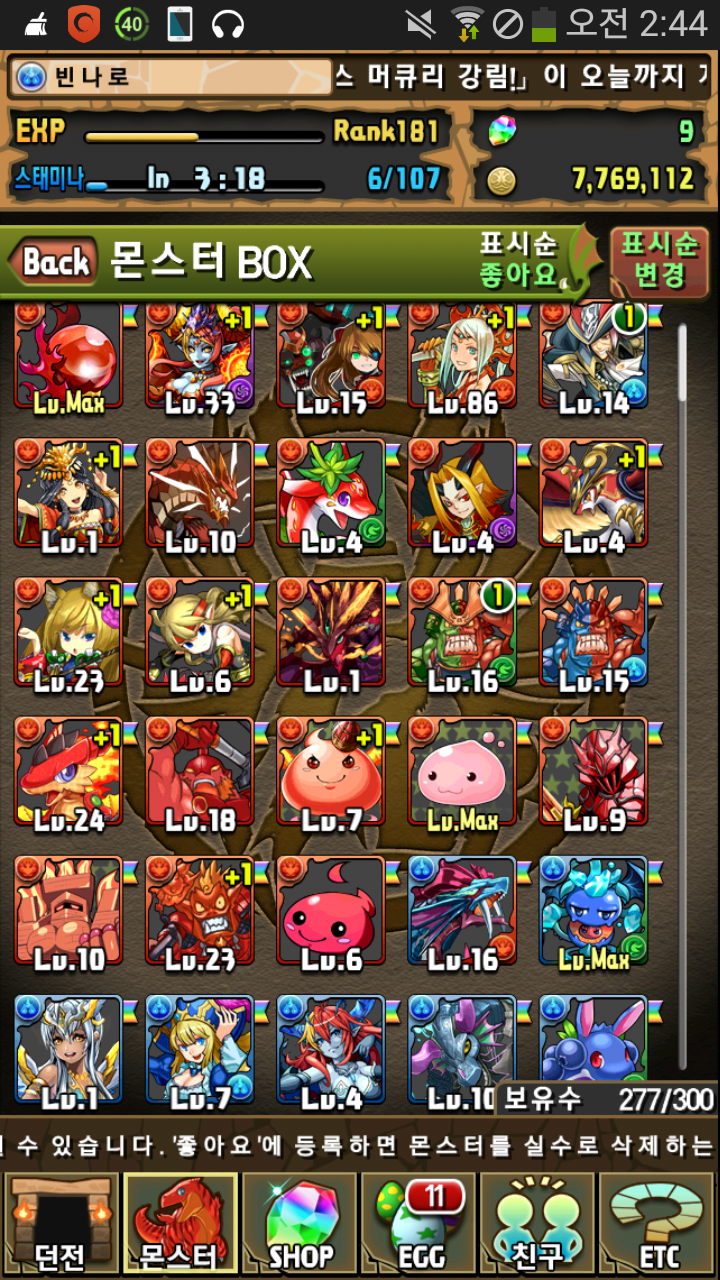Change sort order with 표시순 변경
The width and height of the screenshot is (720, 1280).
[x=658, y=260]
